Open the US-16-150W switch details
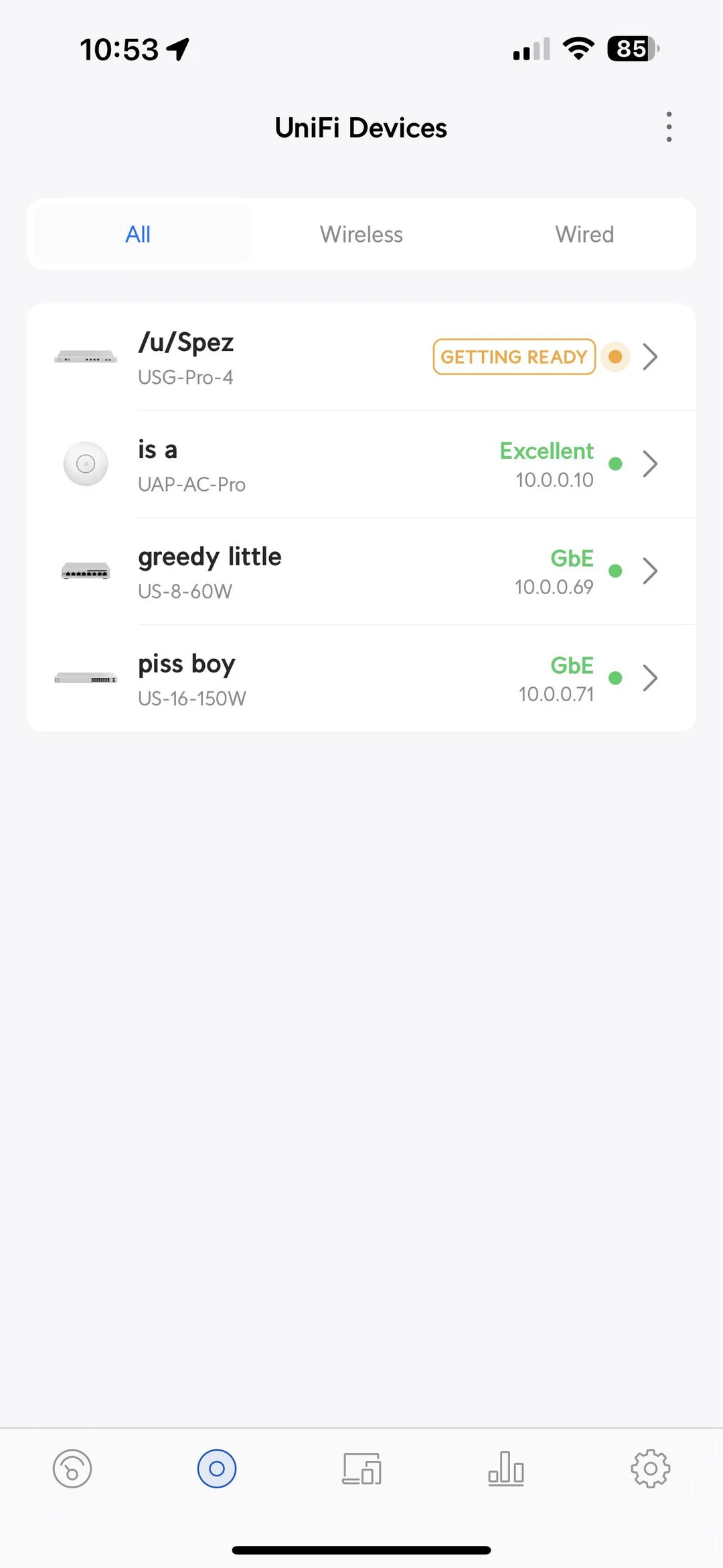This screenshot has width=723, height=1568. 361,679
